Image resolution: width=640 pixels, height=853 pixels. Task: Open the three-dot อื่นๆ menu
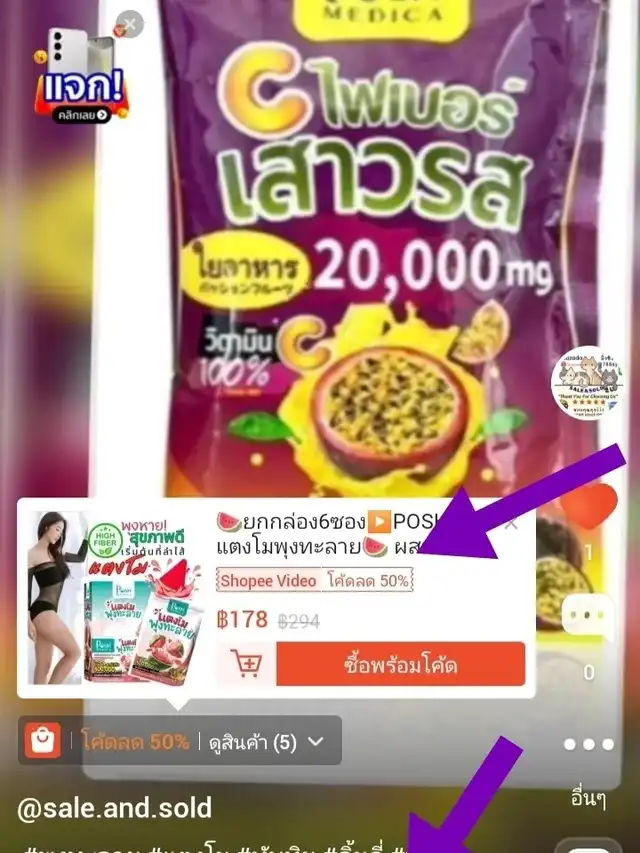click(588, 745)
